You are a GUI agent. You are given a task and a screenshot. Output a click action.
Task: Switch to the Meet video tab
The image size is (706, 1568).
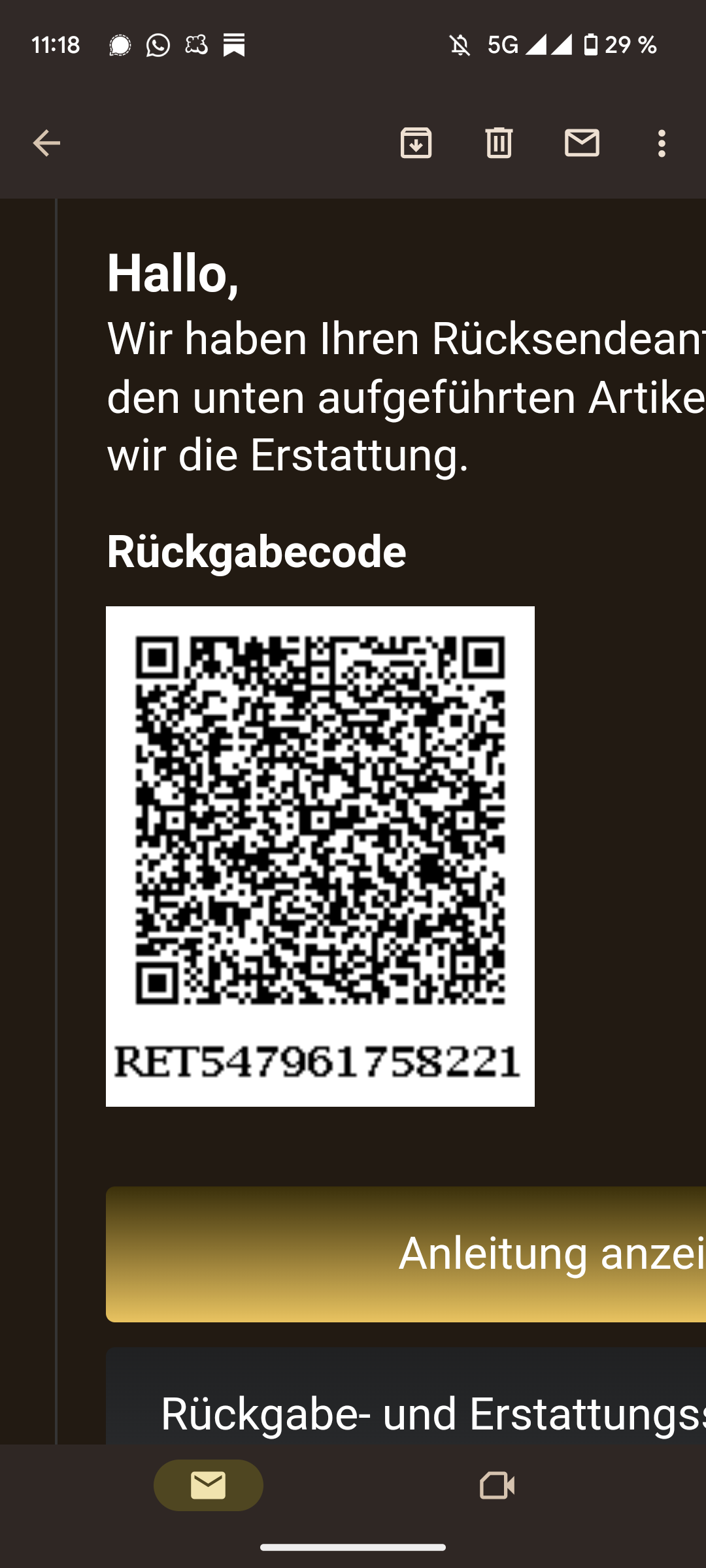(x=497, y=1486)
